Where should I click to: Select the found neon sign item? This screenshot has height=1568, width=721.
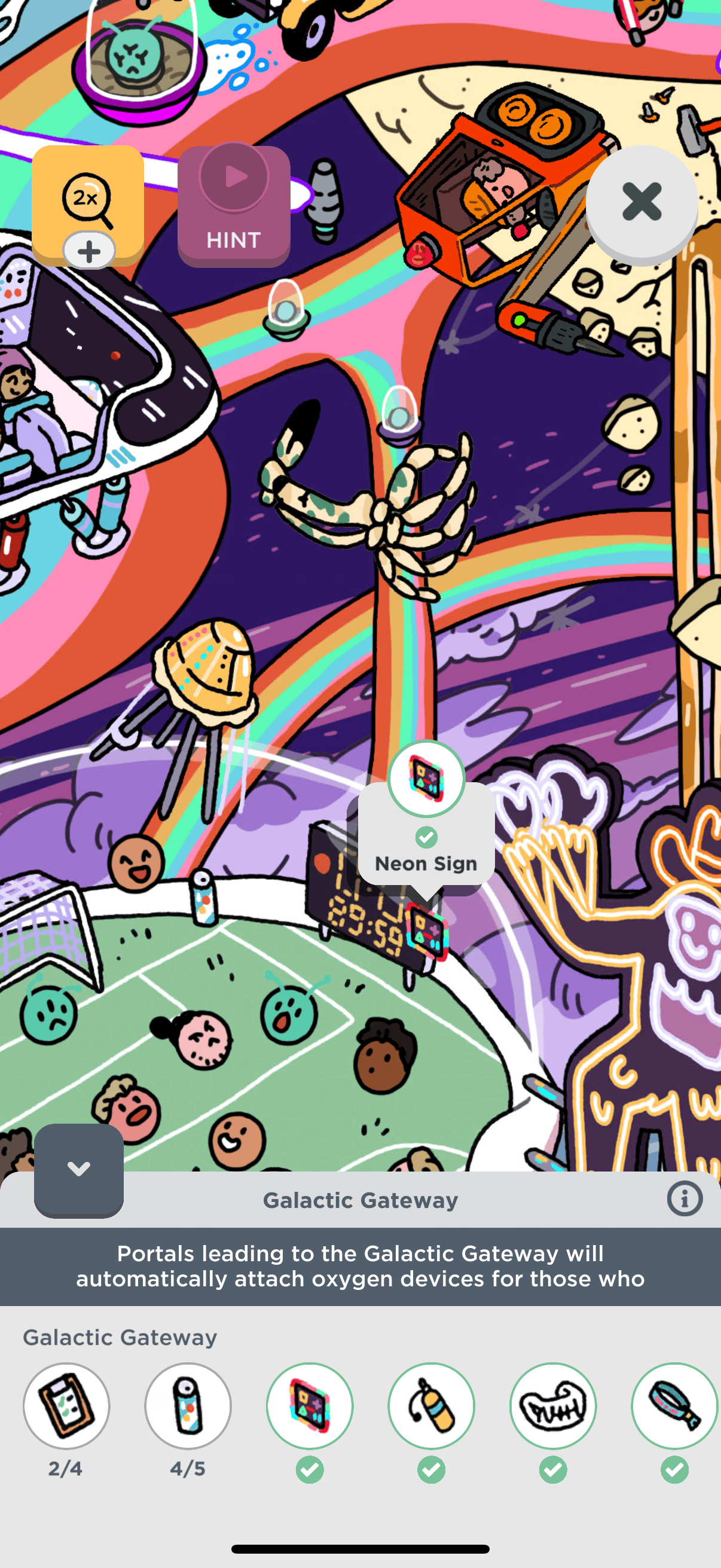point(310,1405)
